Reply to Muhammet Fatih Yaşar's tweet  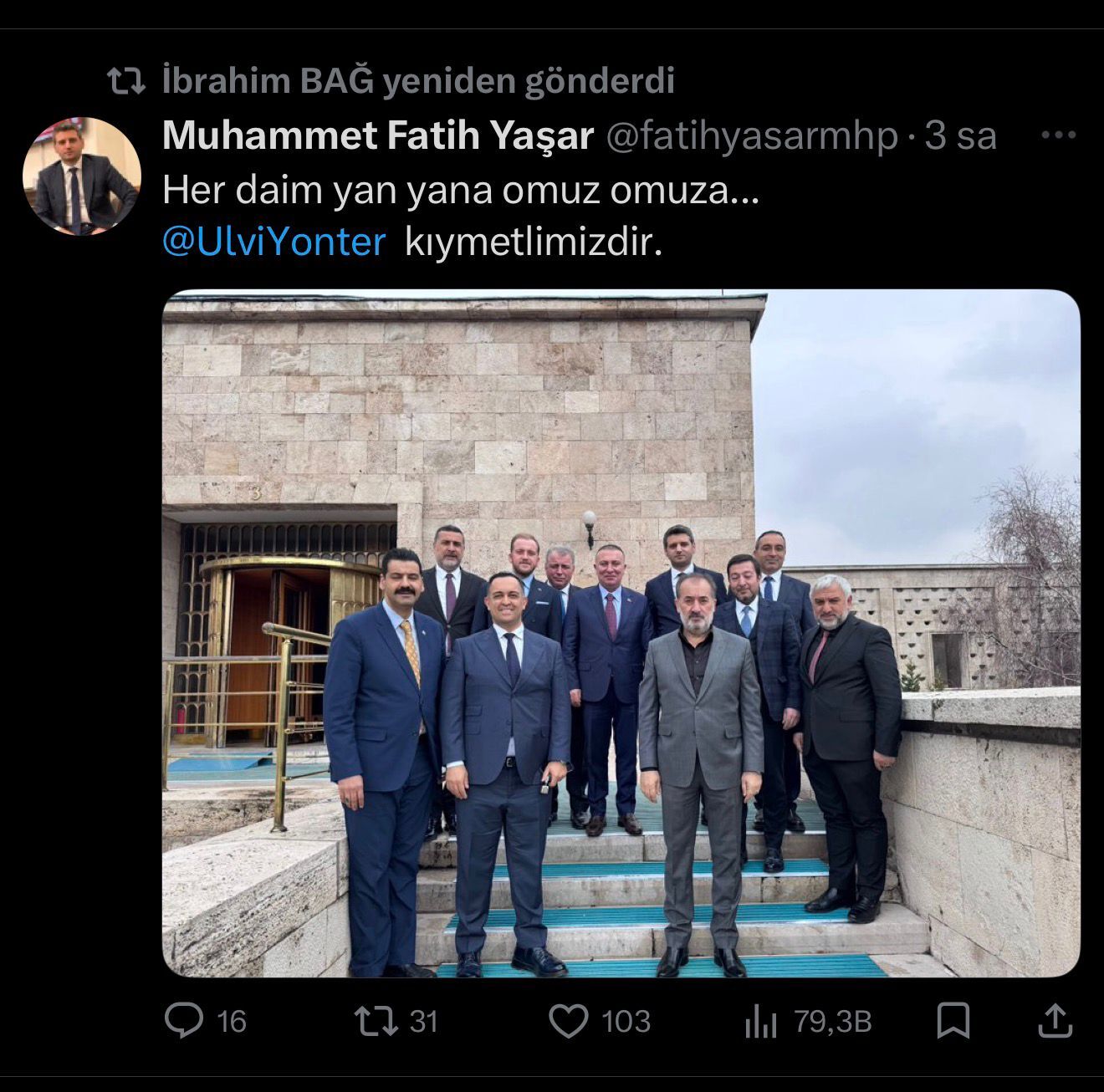click(x=184, y=1021)
